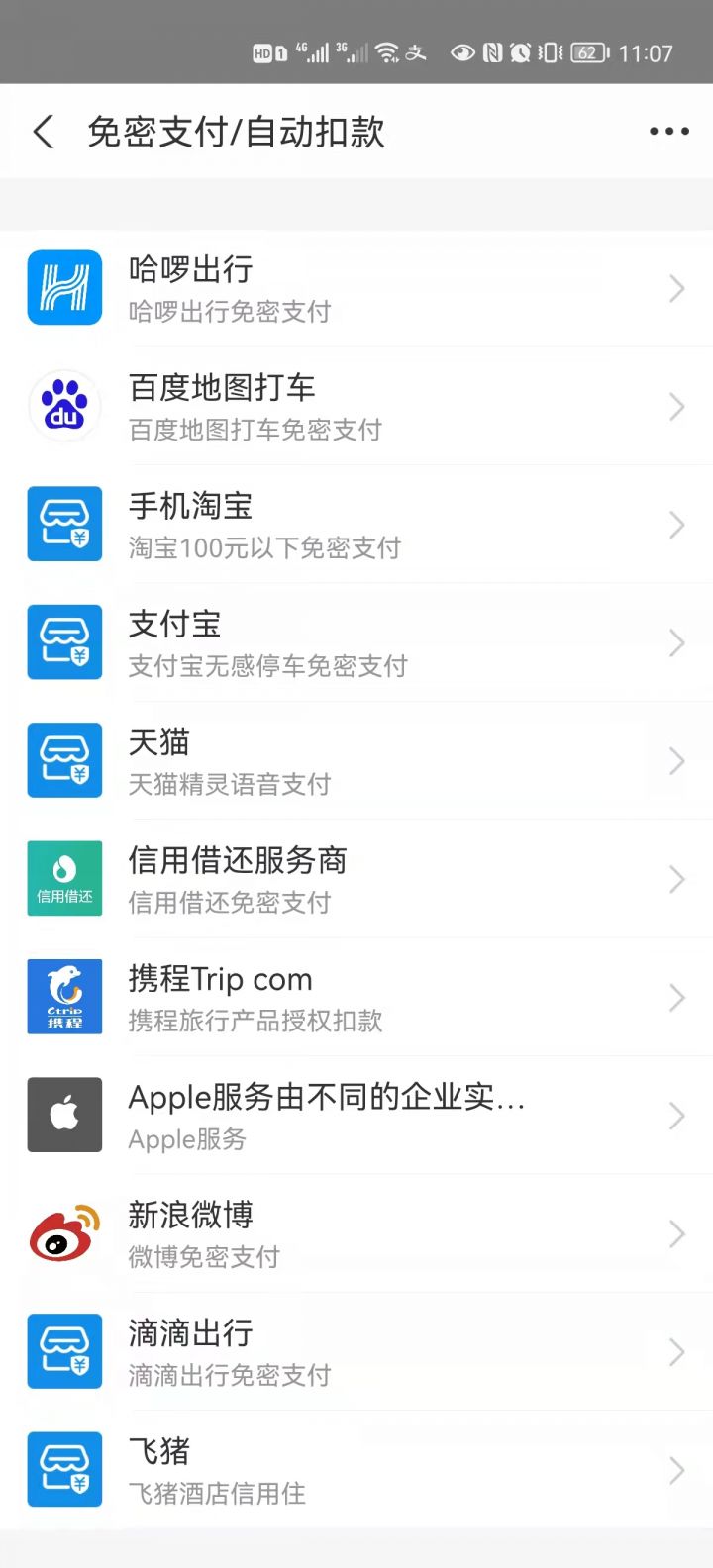Open 滴滴出行免密支付 settings

tap(356, 1352)
